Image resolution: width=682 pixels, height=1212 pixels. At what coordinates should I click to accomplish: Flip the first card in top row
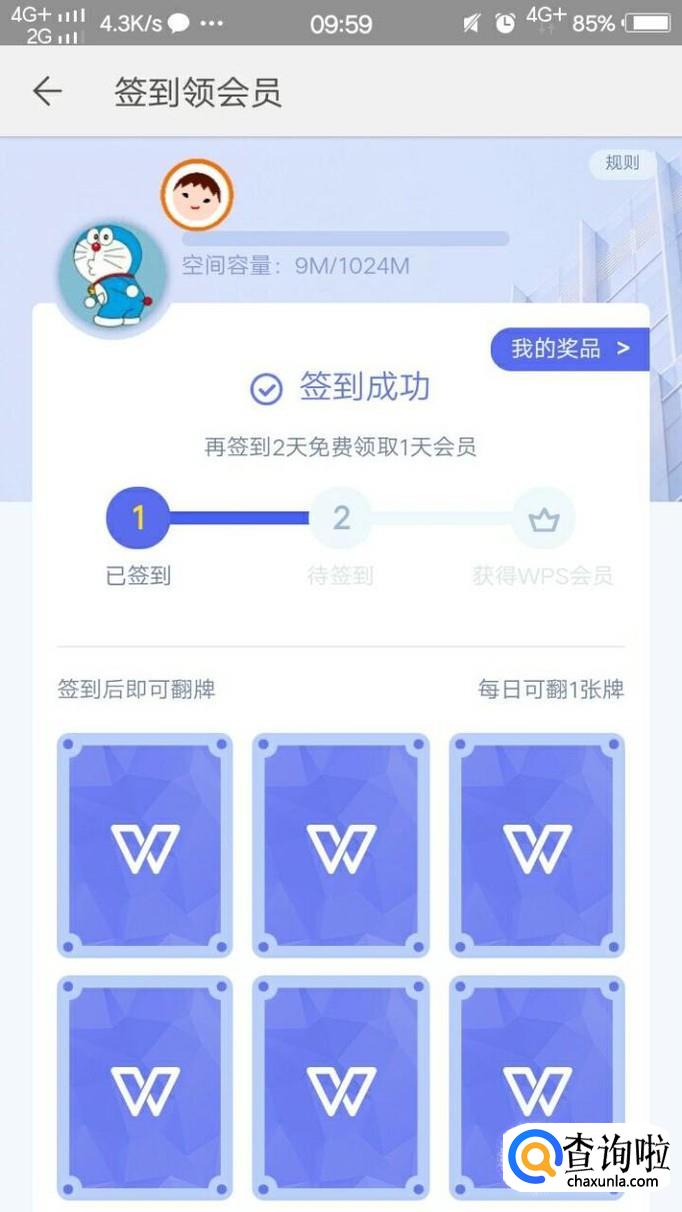tap(145, 846)
